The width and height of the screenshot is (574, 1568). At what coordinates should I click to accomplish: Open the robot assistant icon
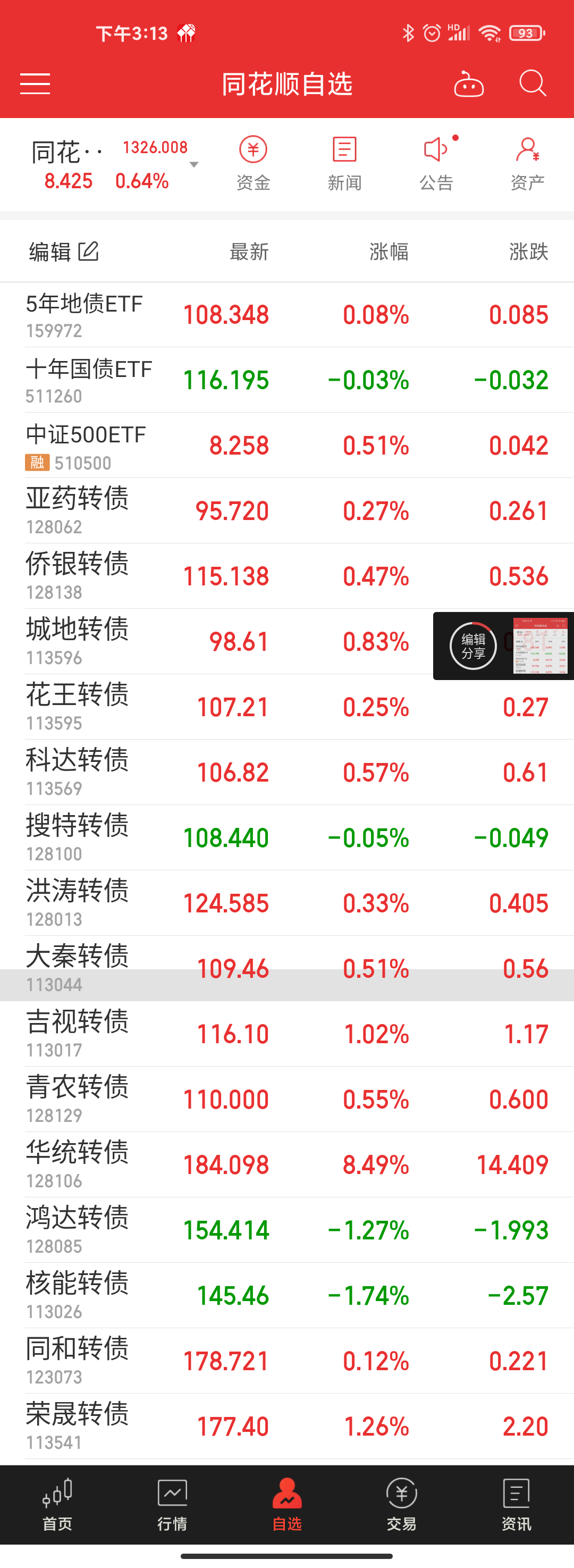click(x=468, y=84)
